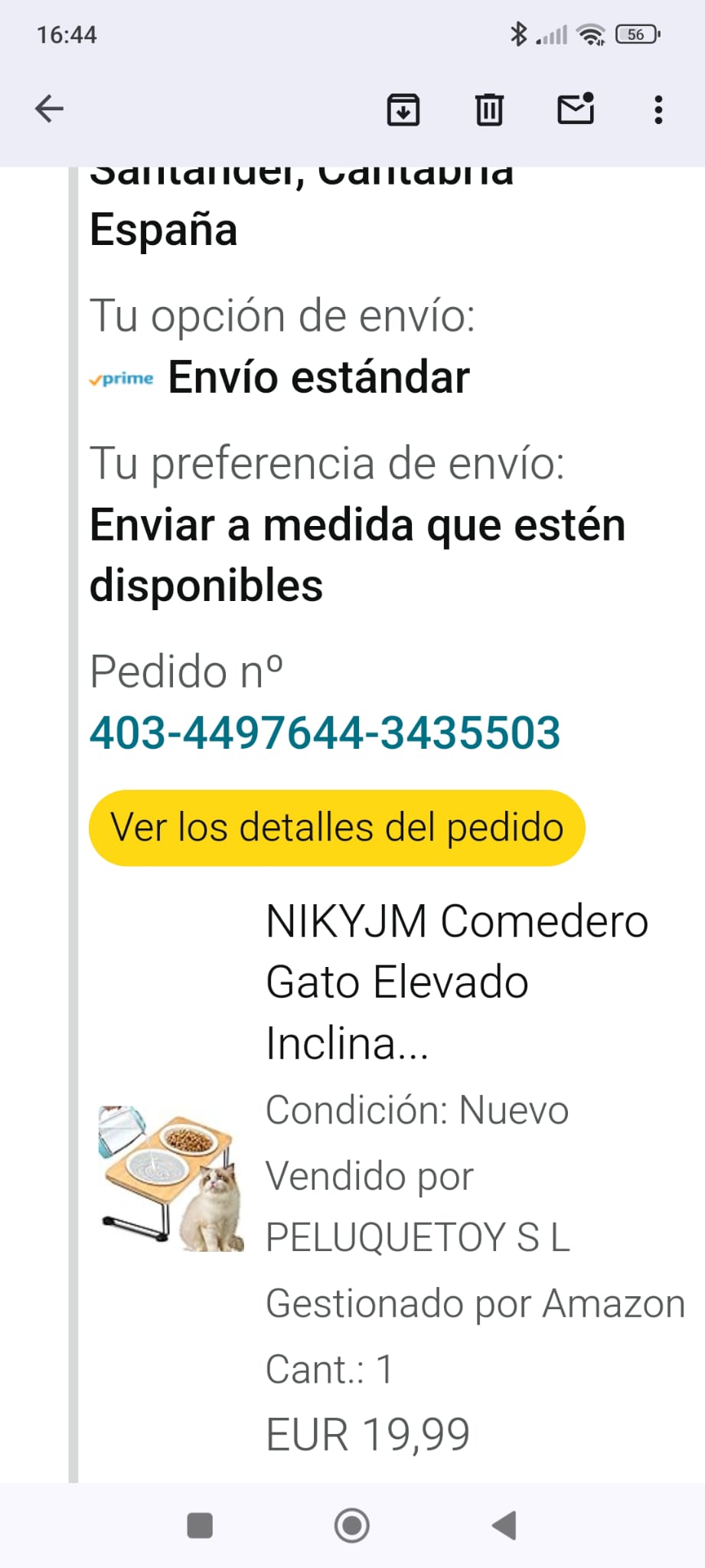The height and width of the screenshot is (1568, 705).
Task: Open recent apps with the square button
Action: pos(200,1525)
